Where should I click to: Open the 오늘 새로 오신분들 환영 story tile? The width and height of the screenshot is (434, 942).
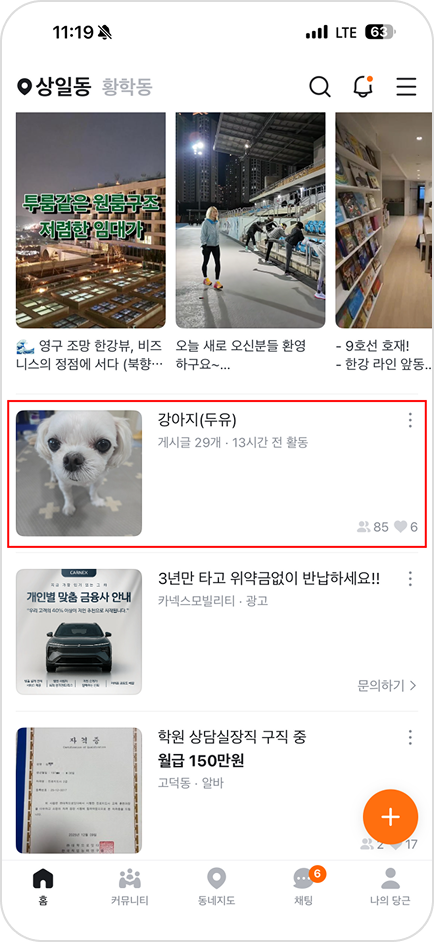pos(251,243)
